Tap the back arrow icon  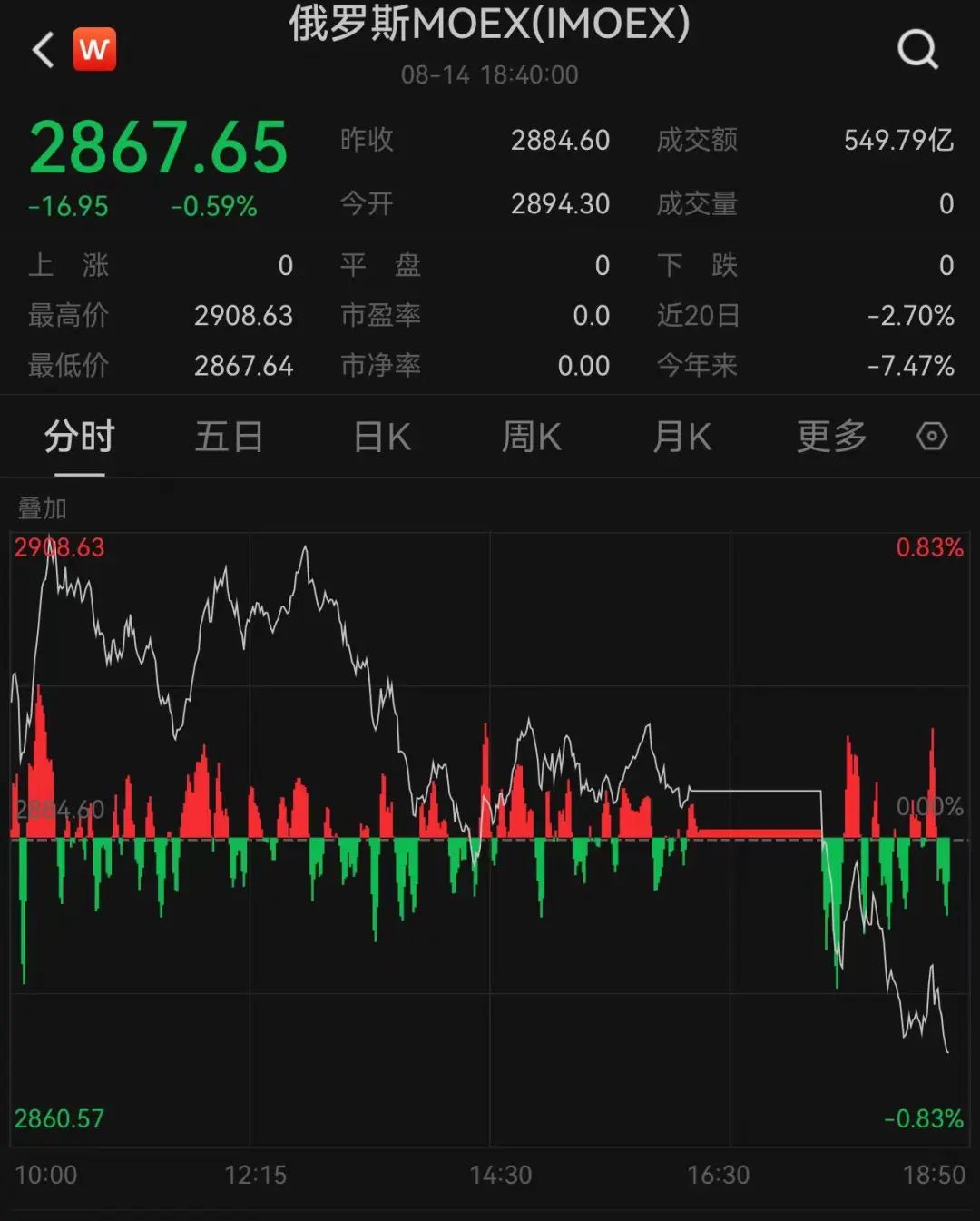click(41, 49)
